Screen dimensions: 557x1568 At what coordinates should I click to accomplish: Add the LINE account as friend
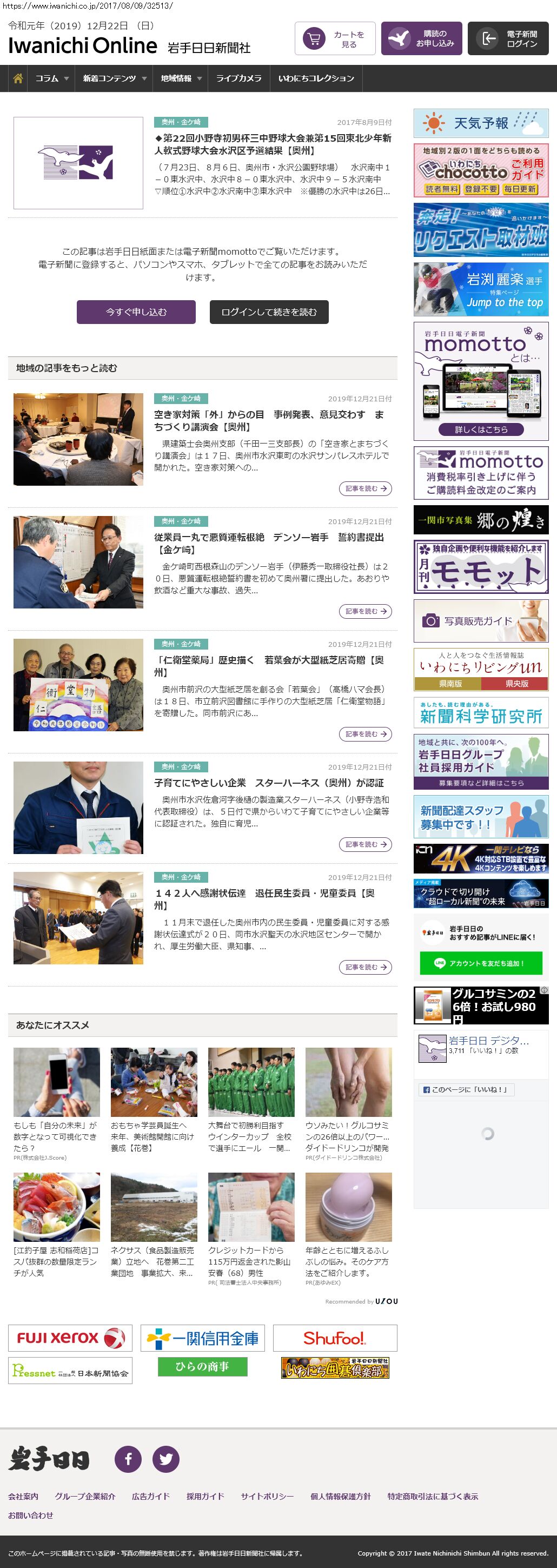(x=480, y=963)
